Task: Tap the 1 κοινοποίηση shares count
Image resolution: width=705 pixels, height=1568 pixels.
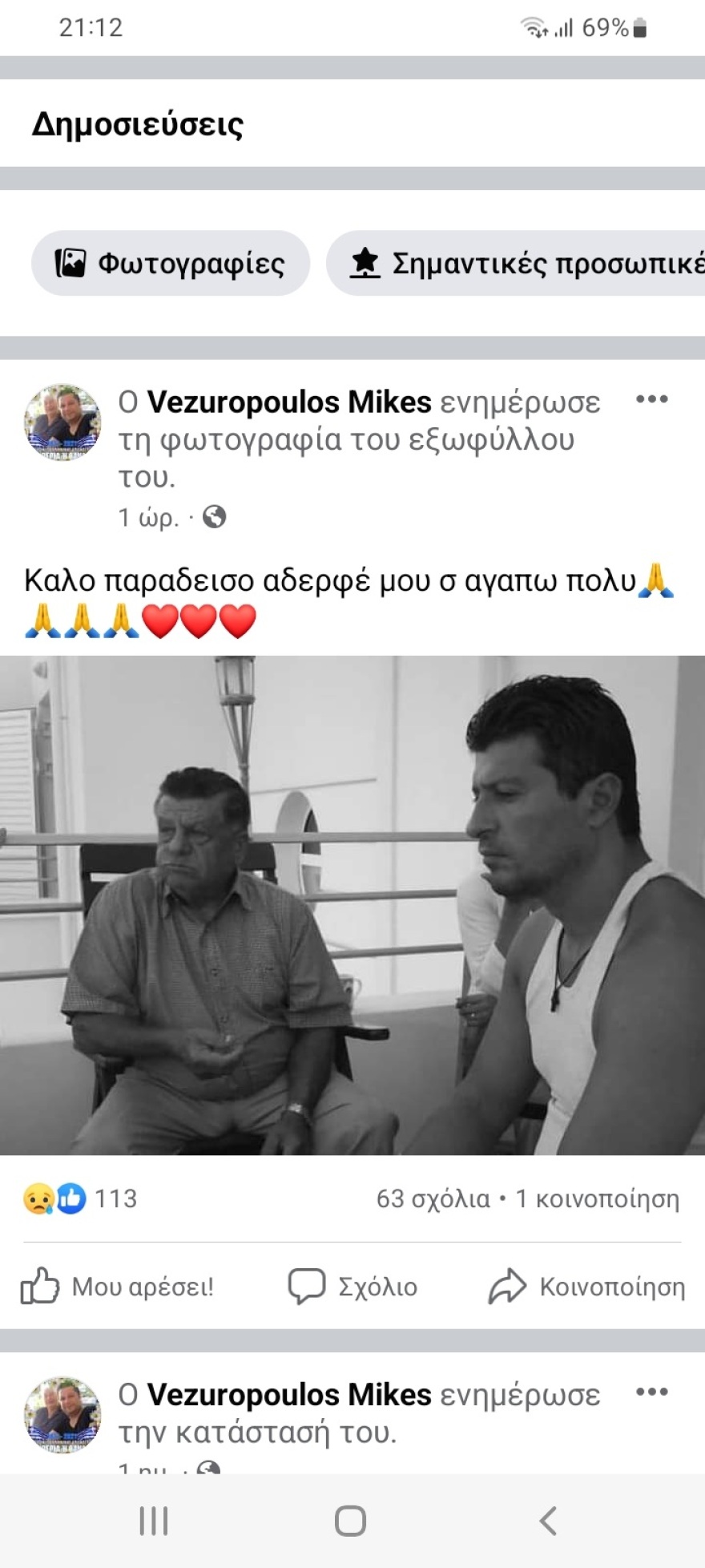Action: tap(594, 1198)
